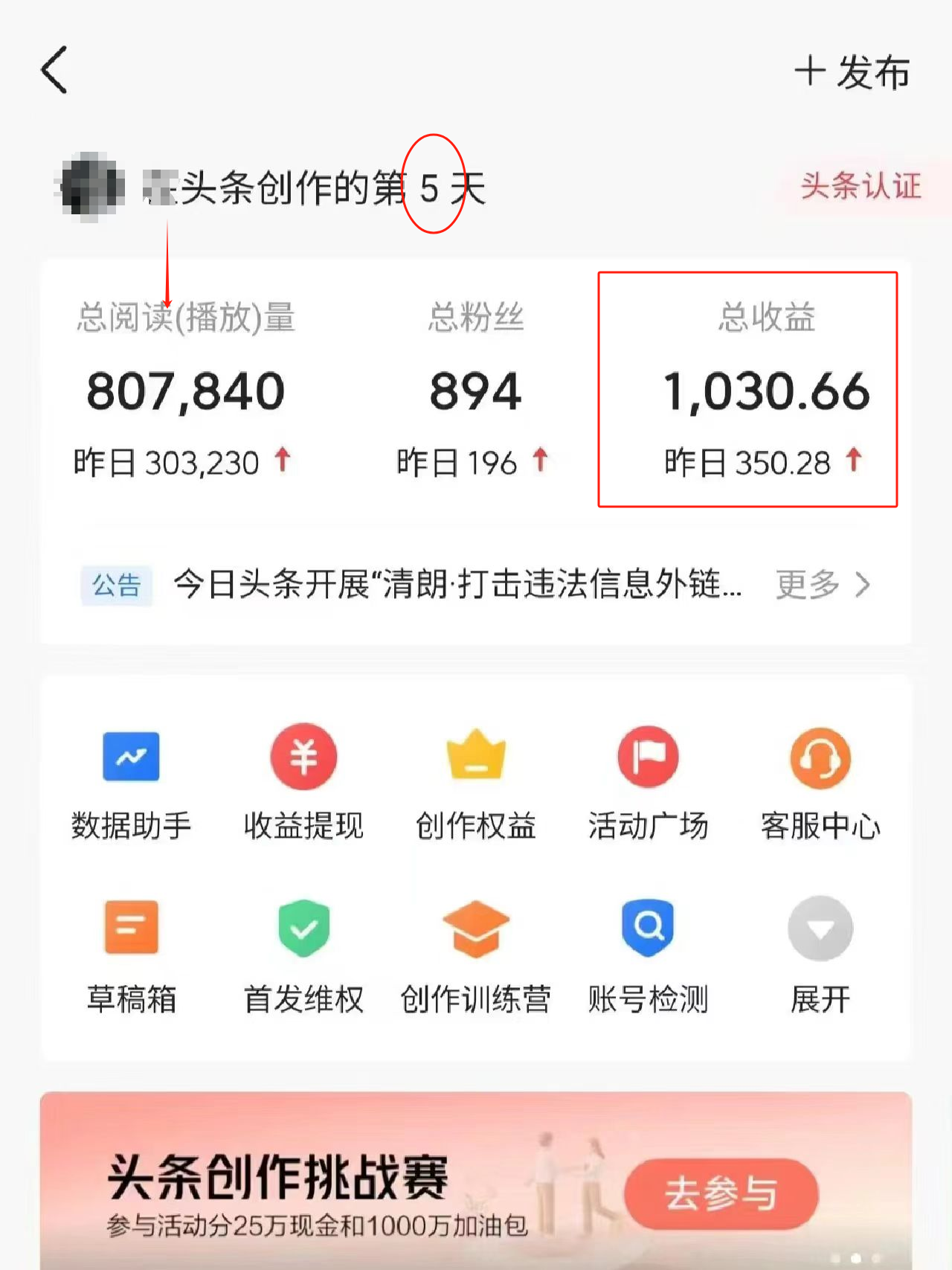
Task: Open the 草稿箱 drafts
Action: pyautogui.click(x=131, y=955)
